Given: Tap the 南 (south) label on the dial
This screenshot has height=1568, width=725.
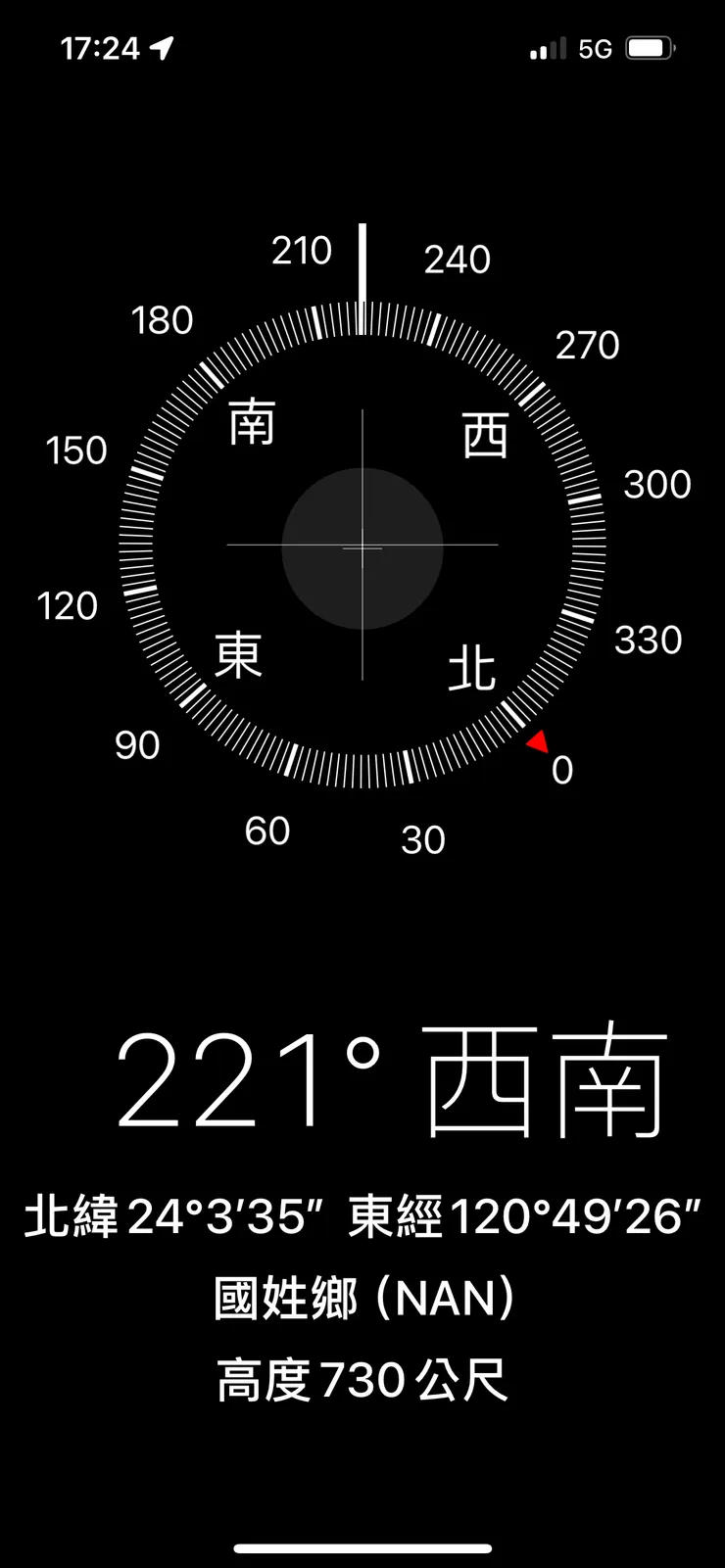Looking at the screenshot, I should tap(252, 422).
